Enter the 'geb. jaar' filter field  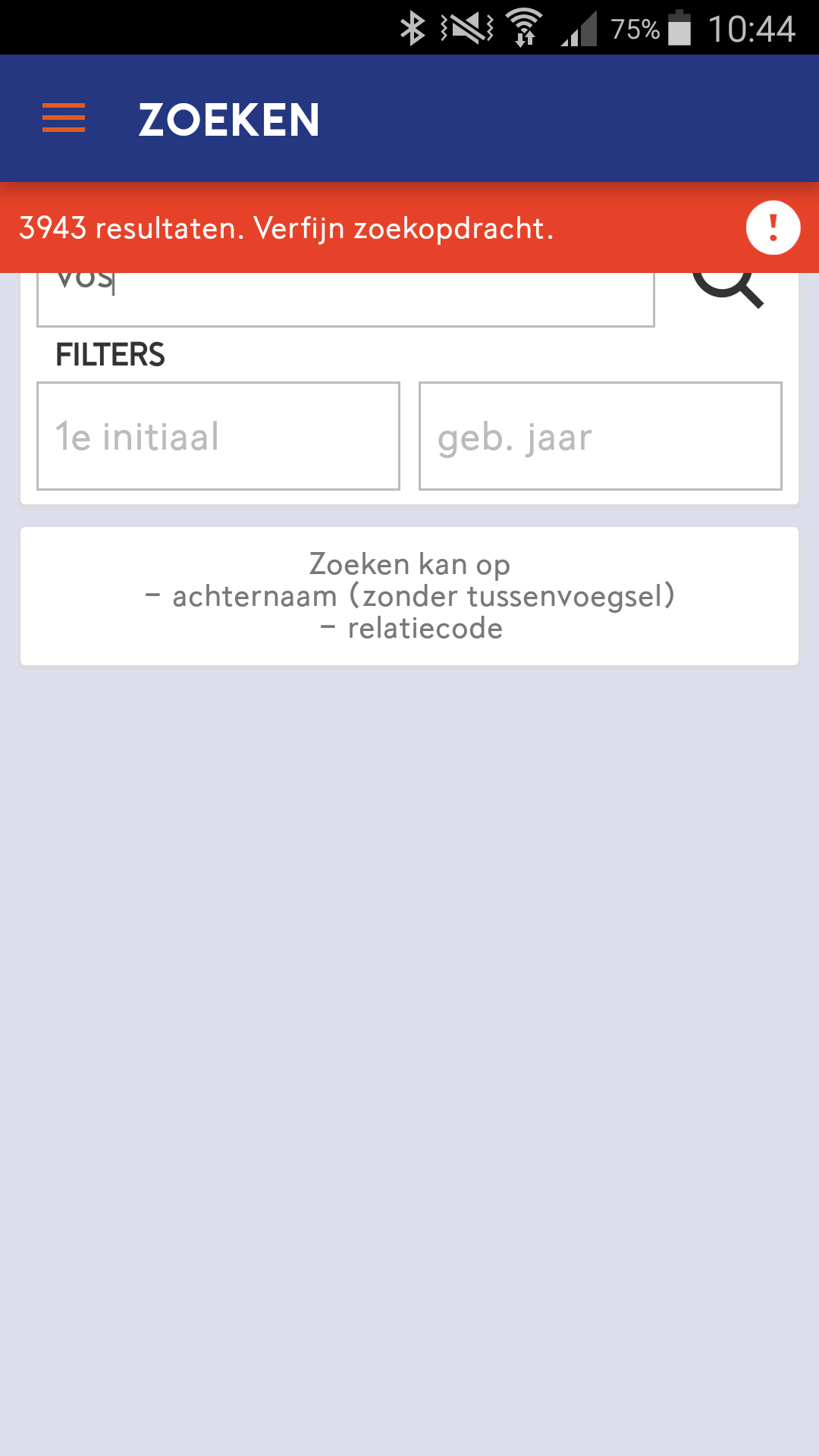point(600,436)
